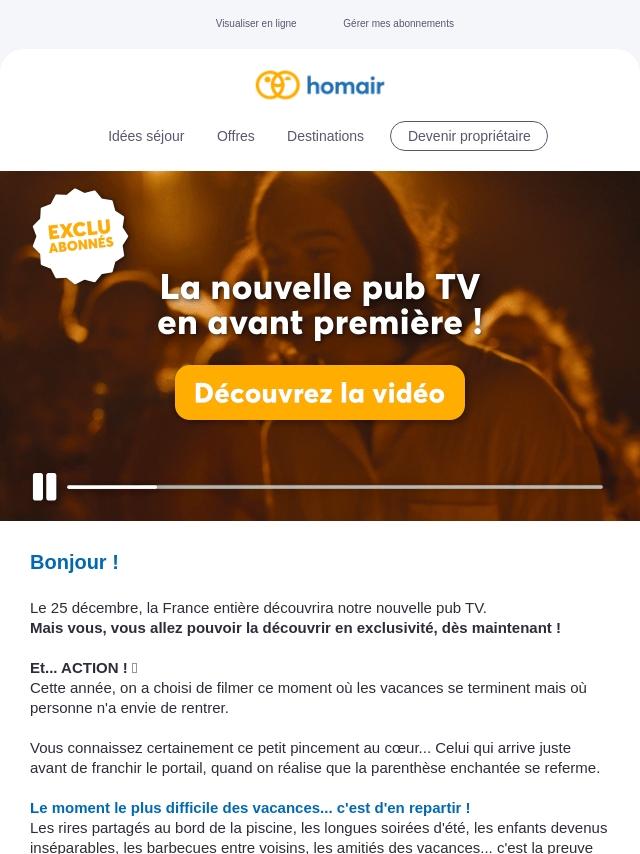Select 'Devenir propriétaire' button
Screen dimensions: 640x854
(x=469, y=136)
